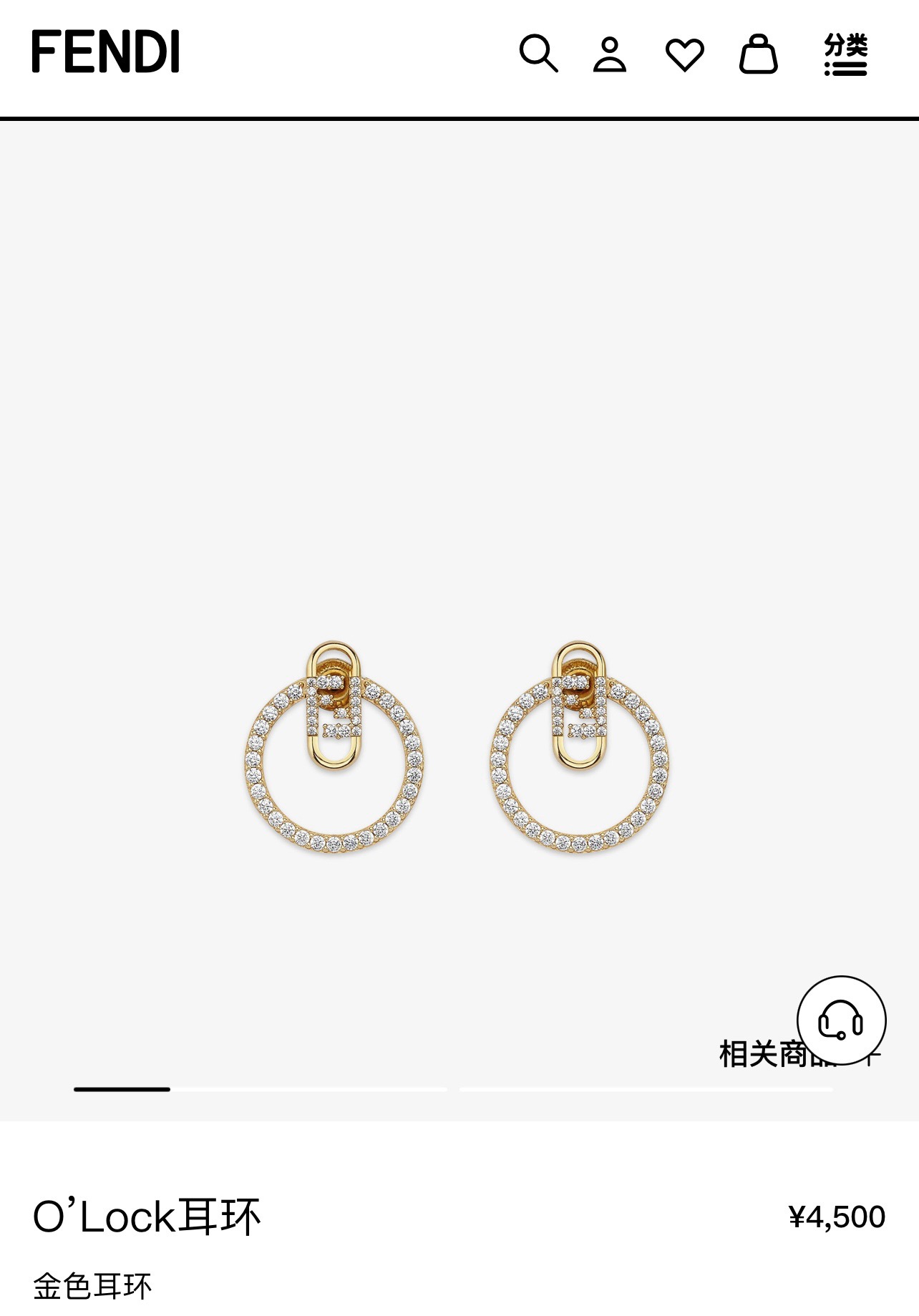Jump to the second image indicator
The height and width of the screenshot is (1316, 919).
pos(646,1089)
